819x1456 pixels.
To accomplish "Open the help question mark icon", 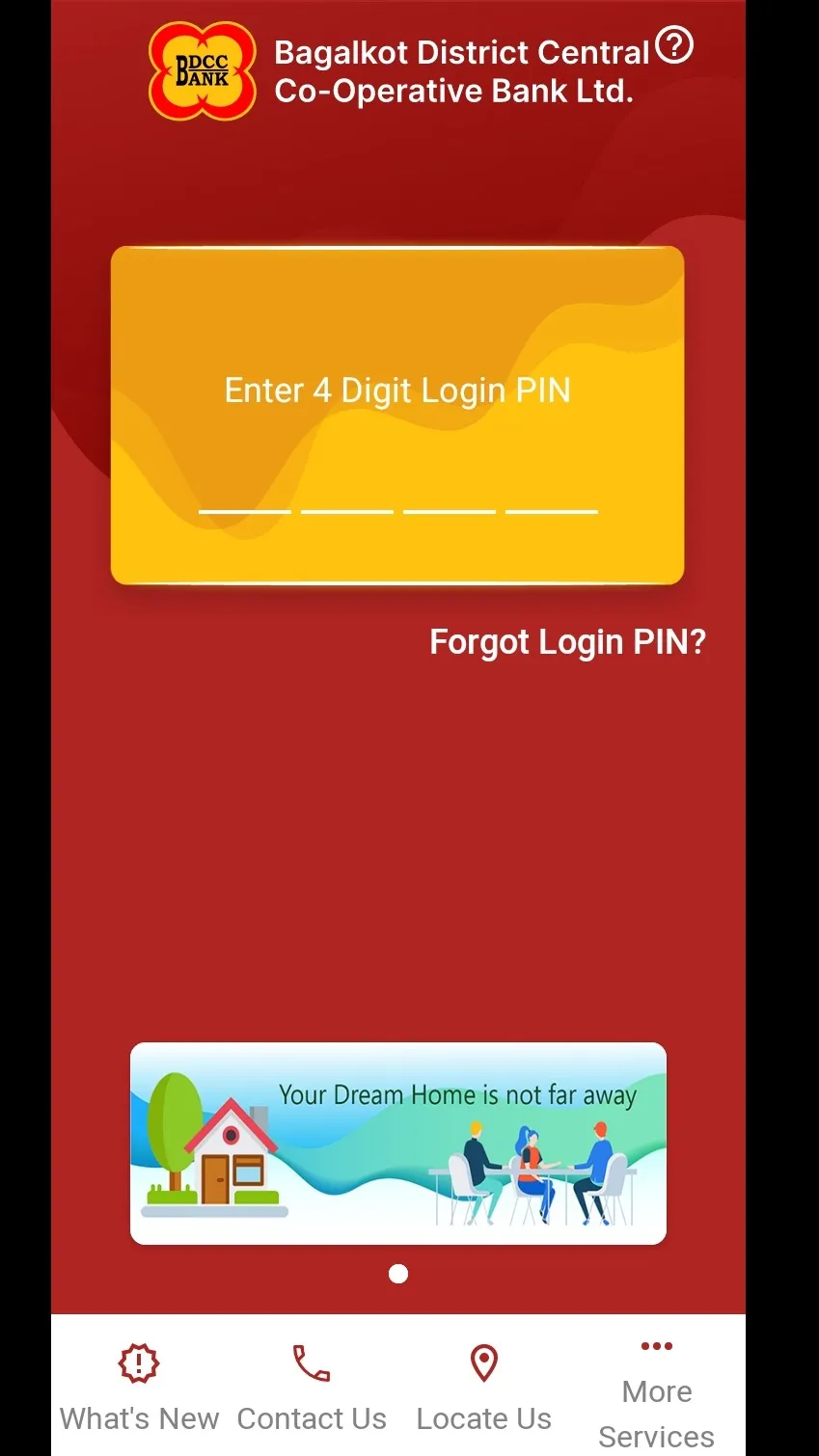I will pyautogui.click(x=674, y=45).
